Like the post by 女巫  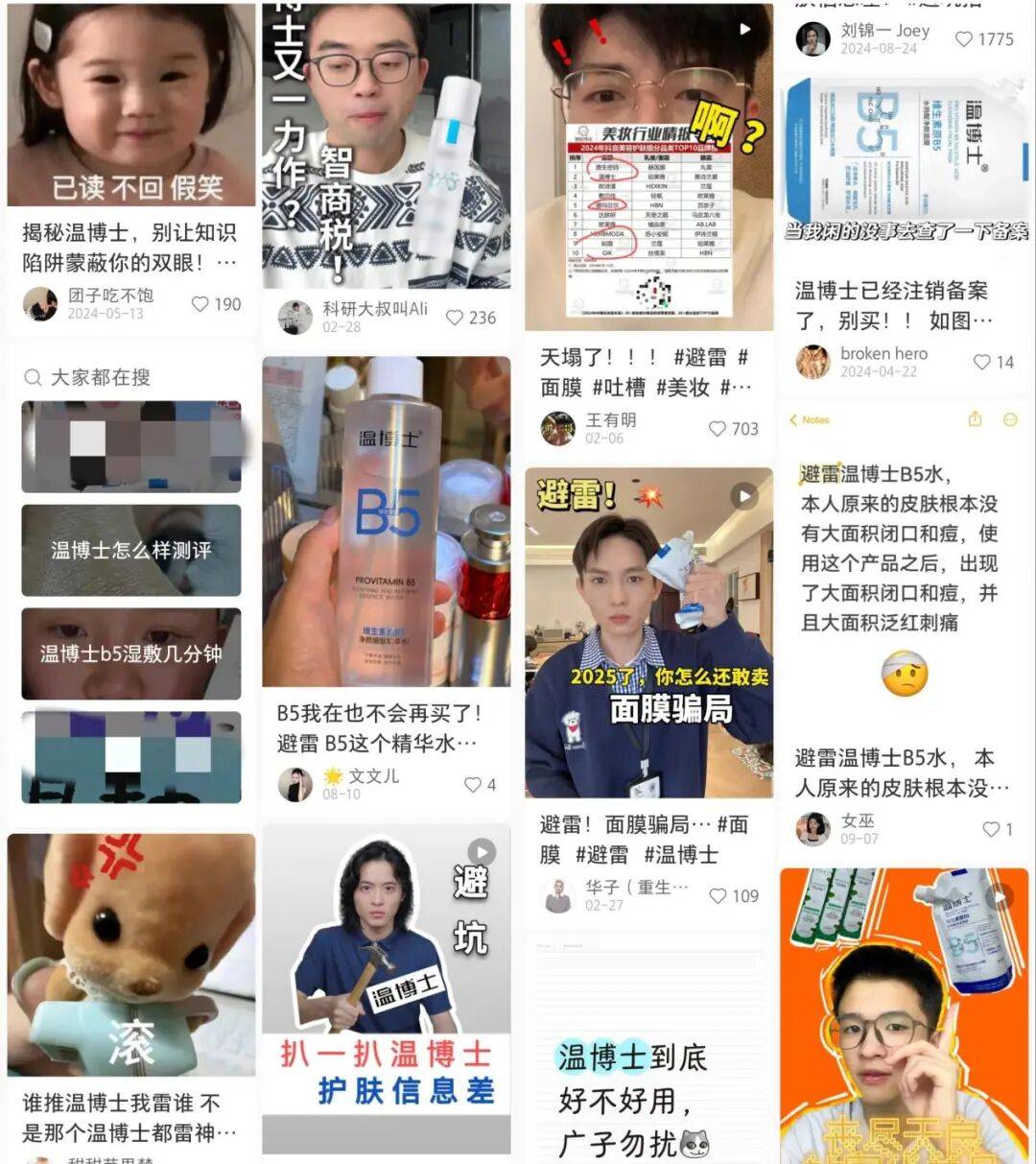pos(991,829)
